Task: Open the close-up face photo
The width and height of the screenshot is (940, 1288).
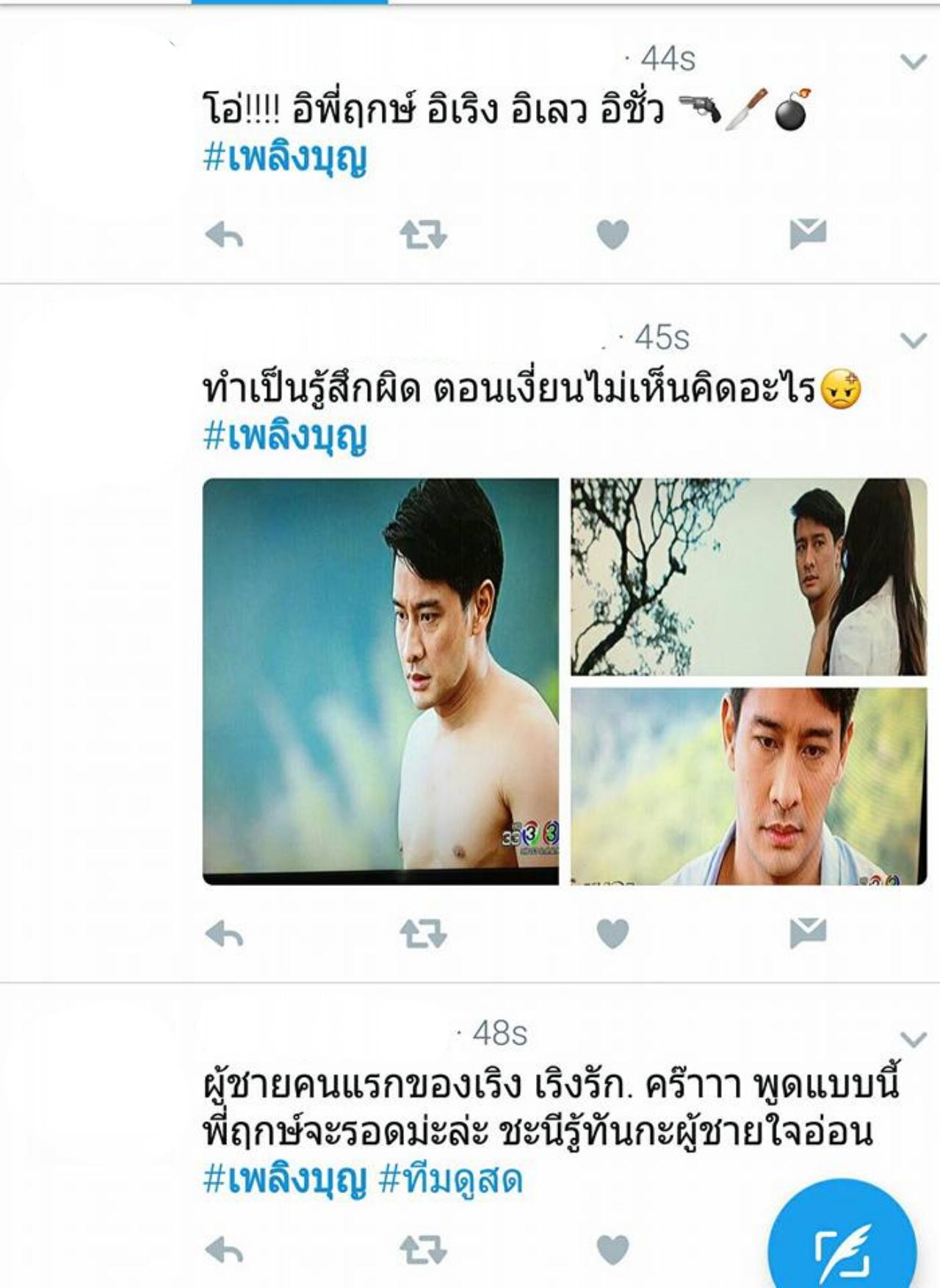Action: [748, 785]
